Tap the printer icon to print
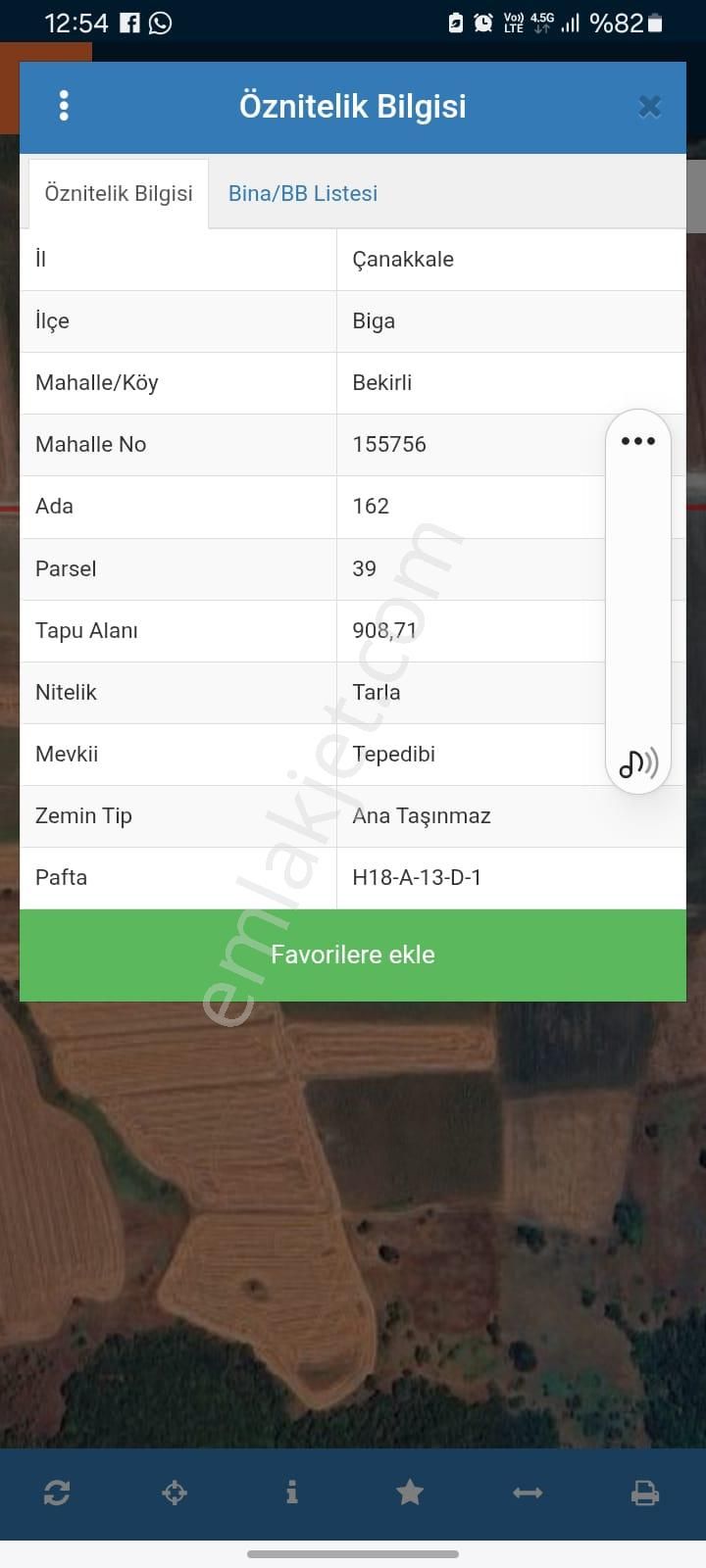 click(644, 1493)
